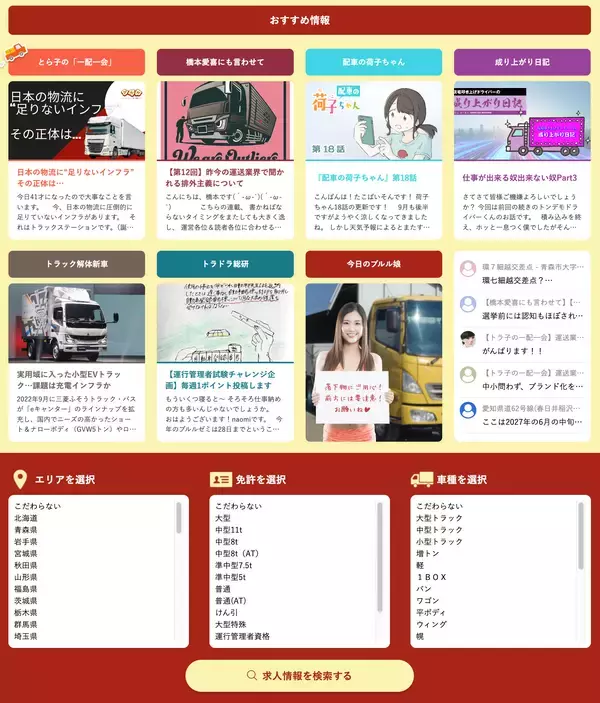Select 大型トラック as vehicle type
The width and height of the screenshot is (600, 703).
tap(440, 518)
